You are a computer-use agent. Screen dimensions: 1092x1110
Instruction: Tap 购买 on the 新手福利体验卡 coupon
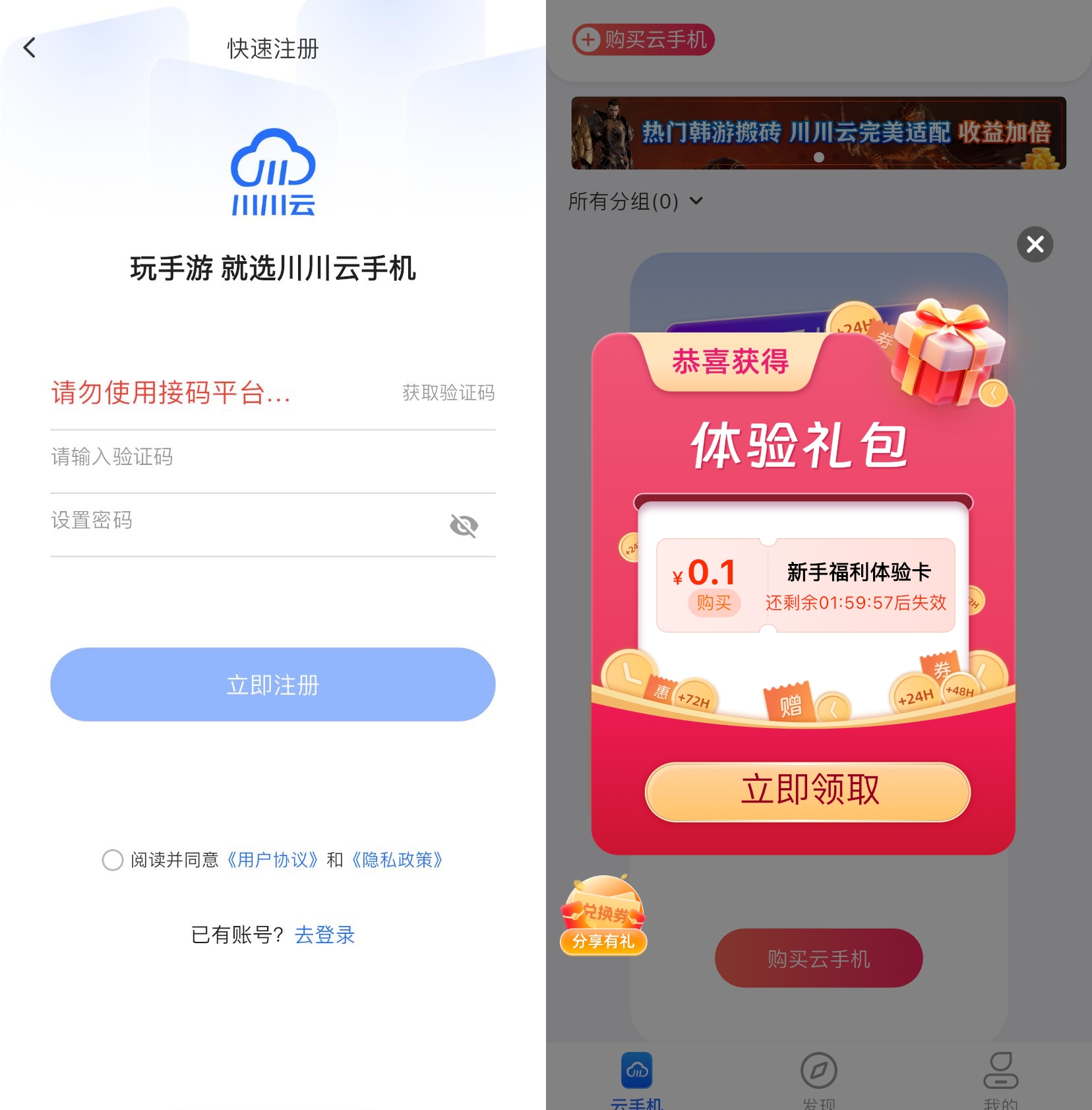pos(714,603)
